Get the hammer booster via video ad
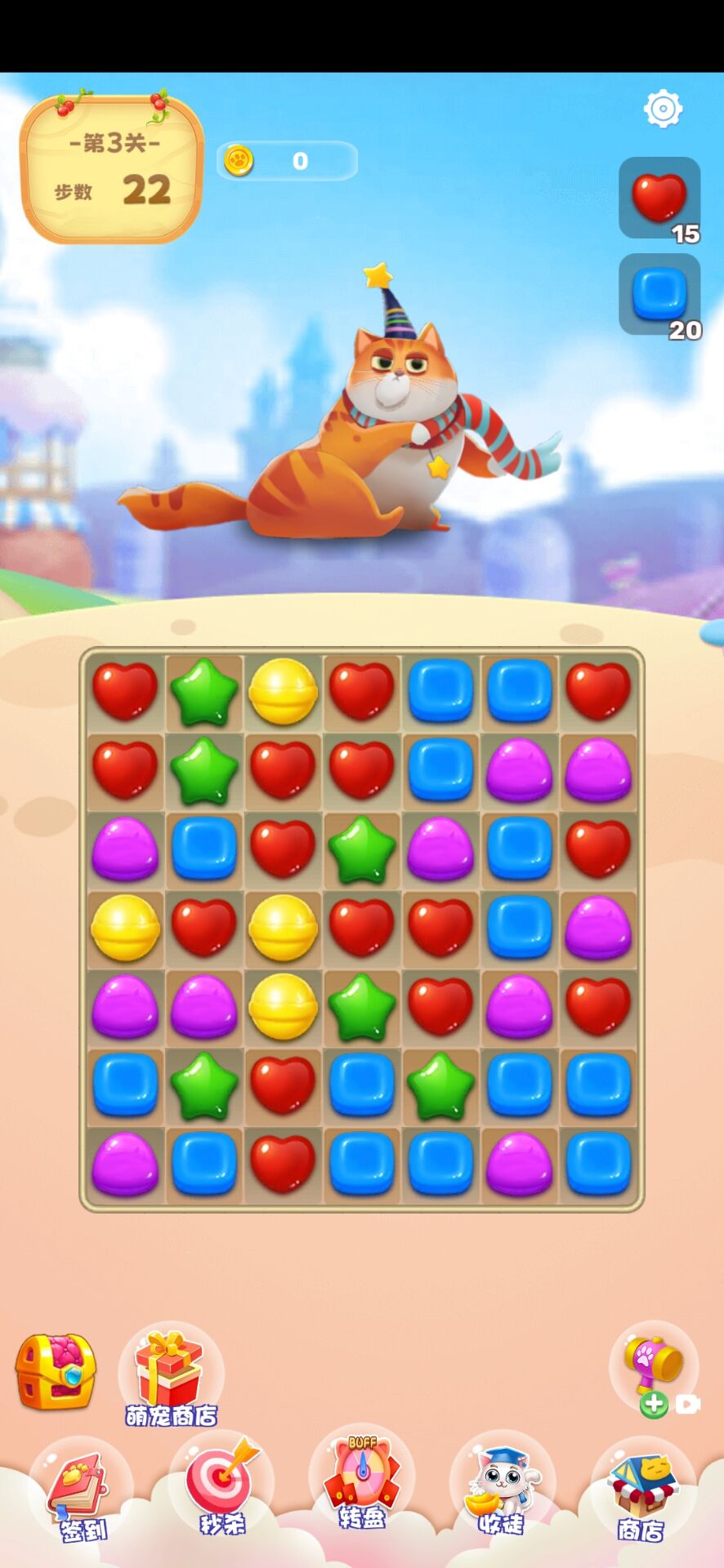The height and width of the screenshot is (1568, 724). coord(655,1370)
